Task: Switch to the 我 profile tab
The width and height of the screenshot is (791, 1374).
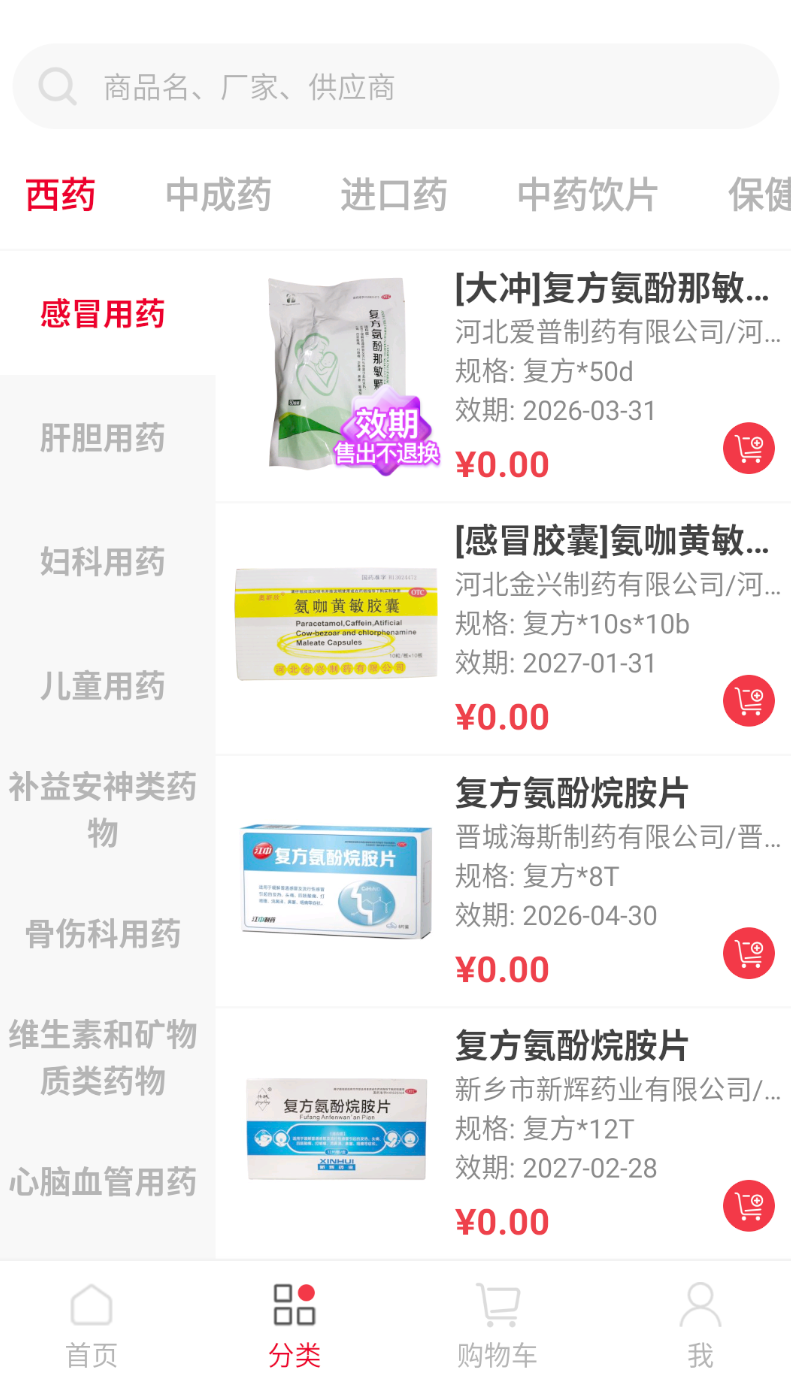Action: pos(700,1326)
